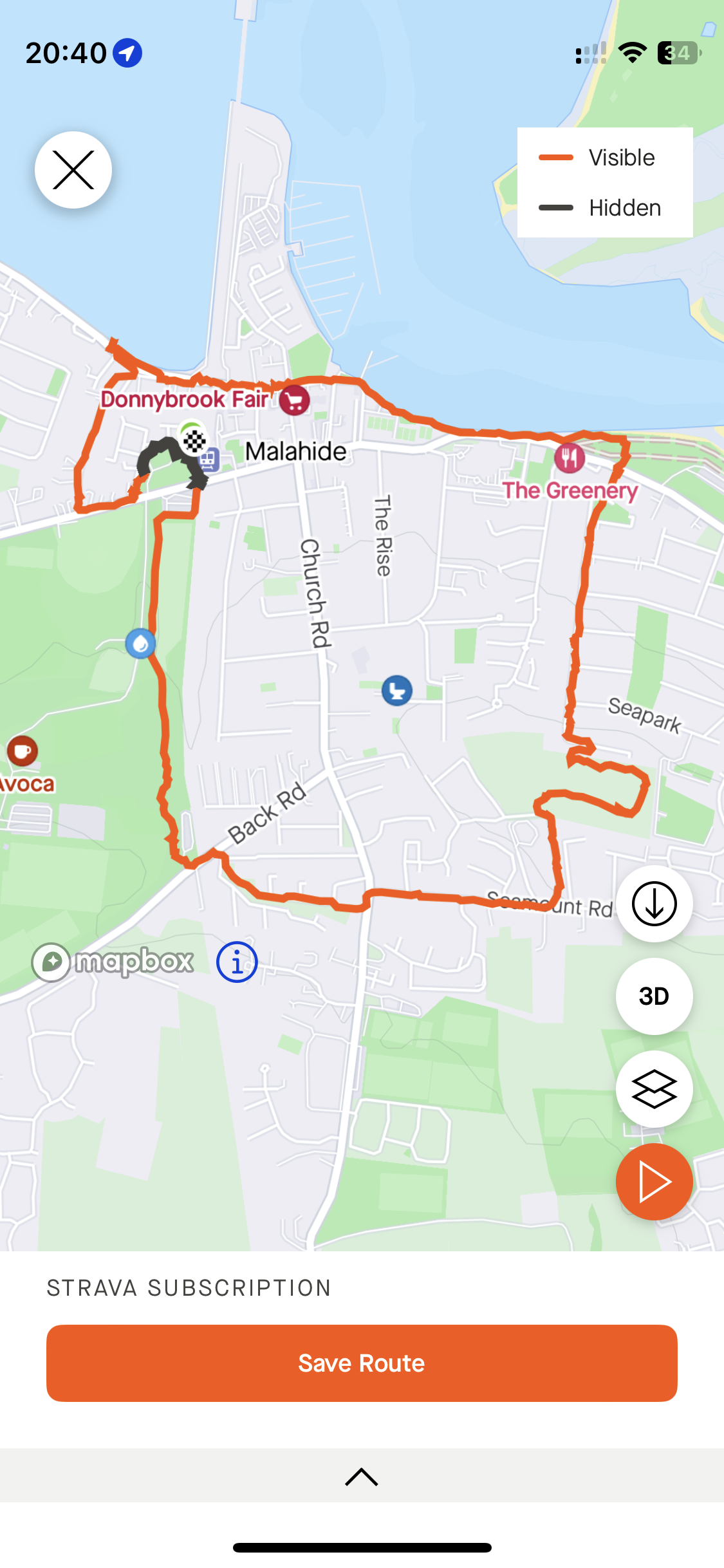Switch the map to 3D view
The height and width of the screenshot is (1568, 724).
pyautogui.click(x=654, y=996)
